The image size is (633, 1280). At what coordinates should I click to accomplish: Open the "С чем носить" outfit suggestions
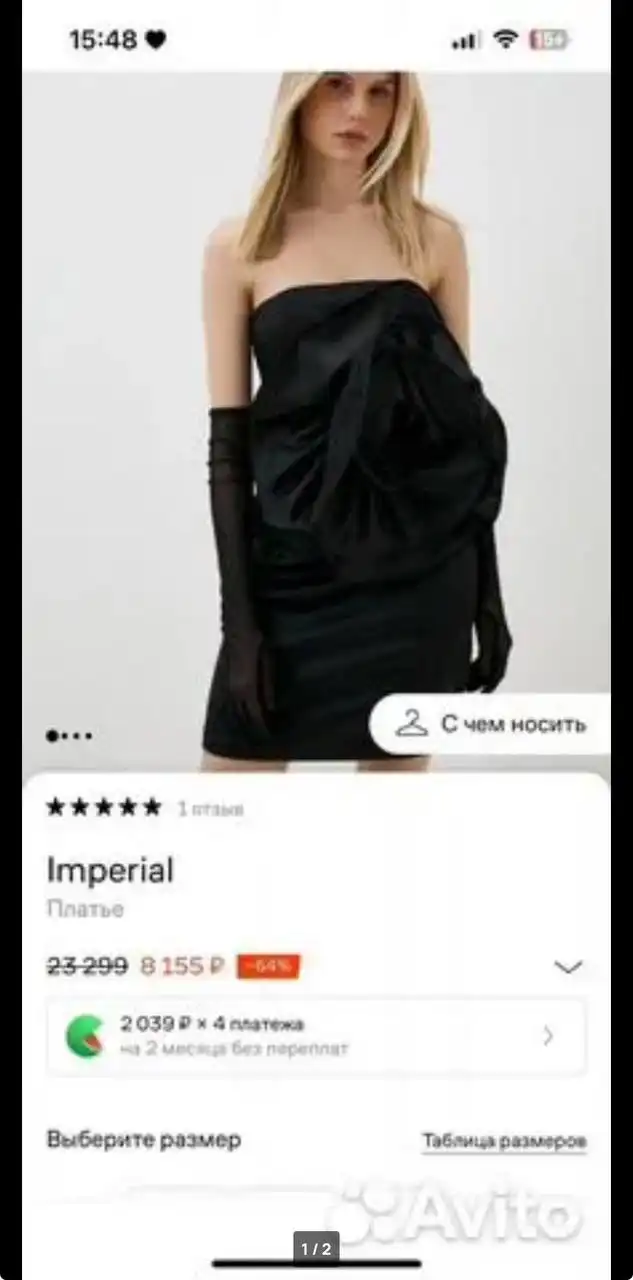click(x=492, y=724)
